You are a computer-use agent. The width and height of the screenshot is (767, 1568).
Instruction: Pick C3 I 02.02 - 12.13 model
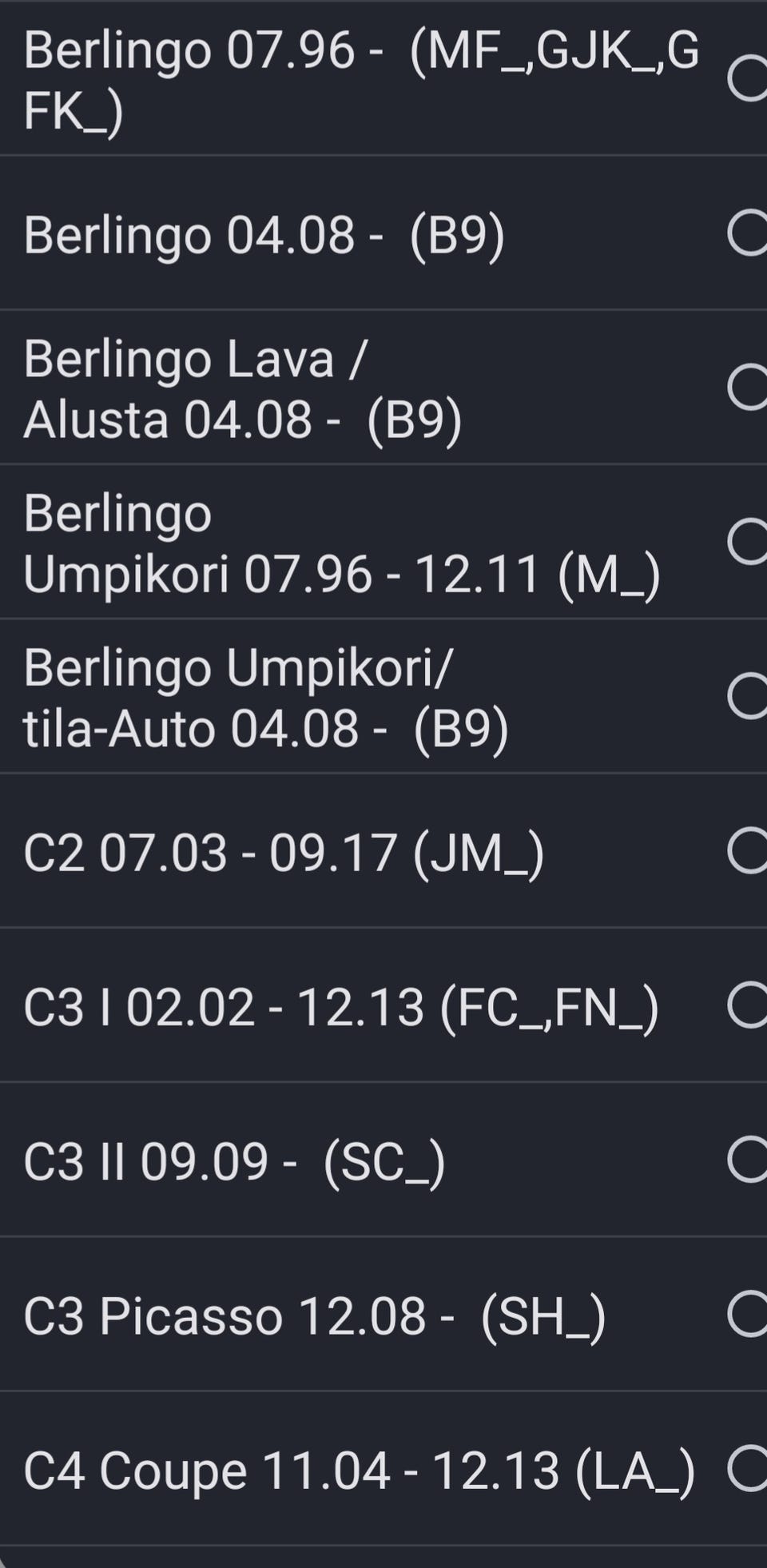point(748,1005)
